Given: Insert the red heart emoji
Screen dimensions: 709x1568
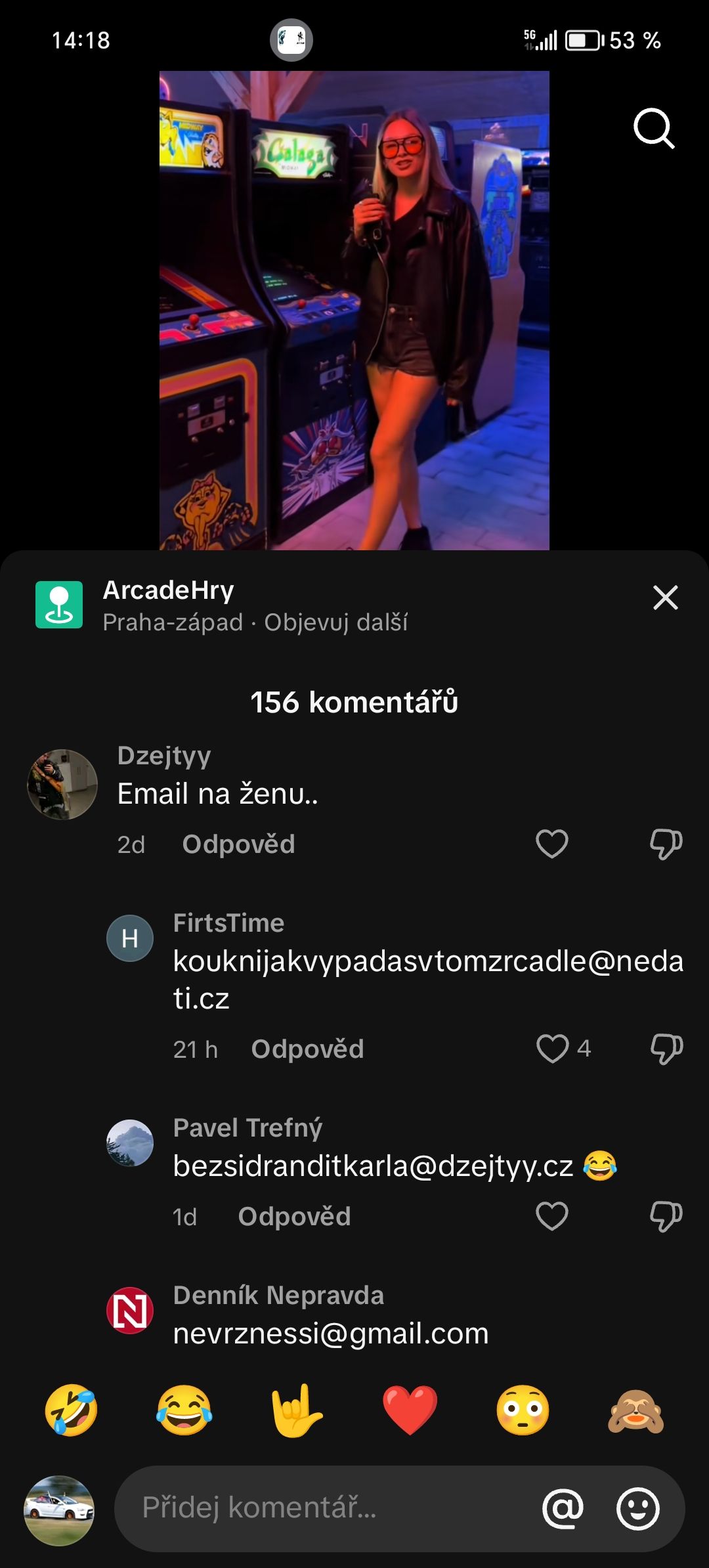Looking at the screenshot, I should 410,1410.
